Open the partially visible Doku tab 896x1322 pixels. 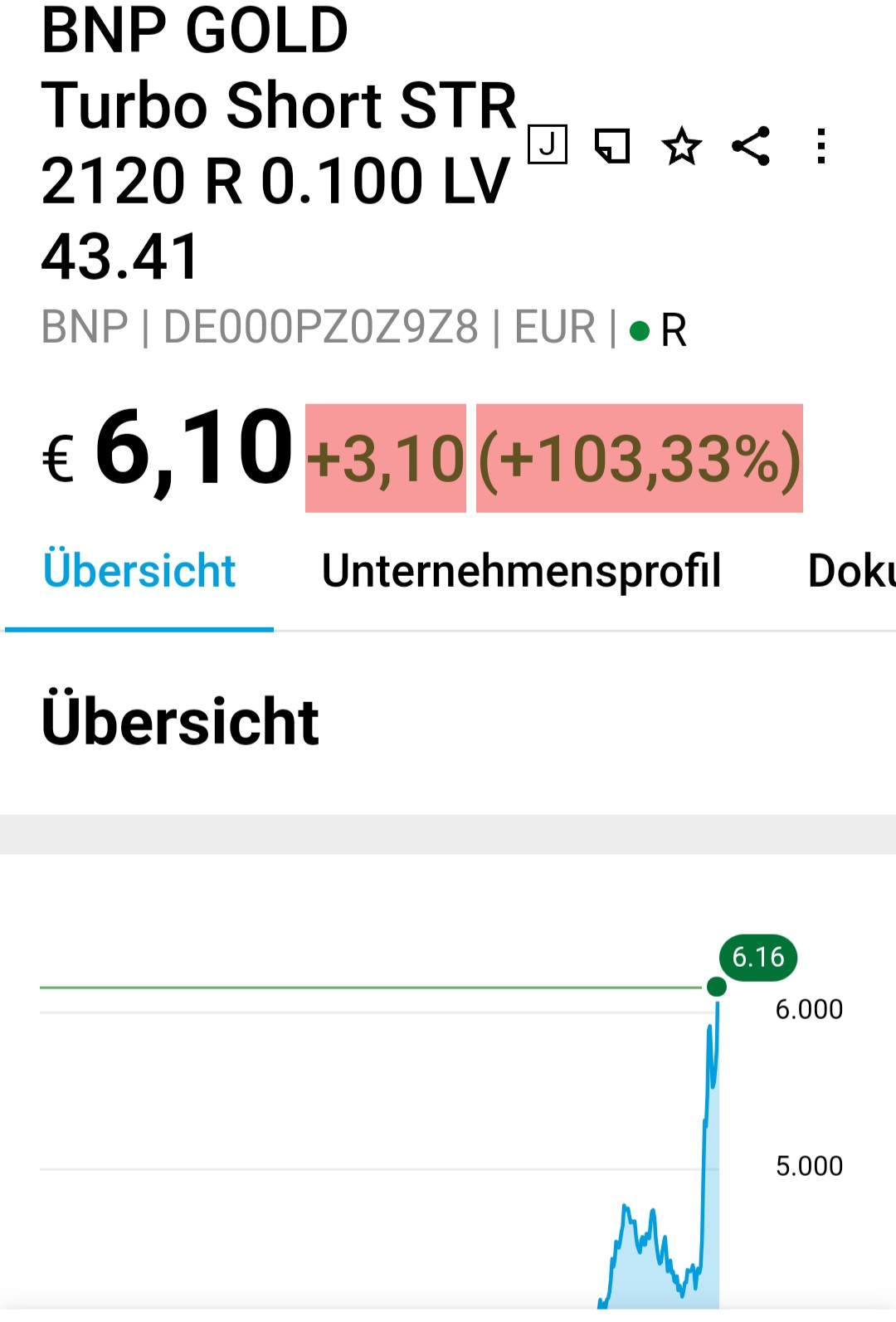pyautogui.click(x=850, y=572)
